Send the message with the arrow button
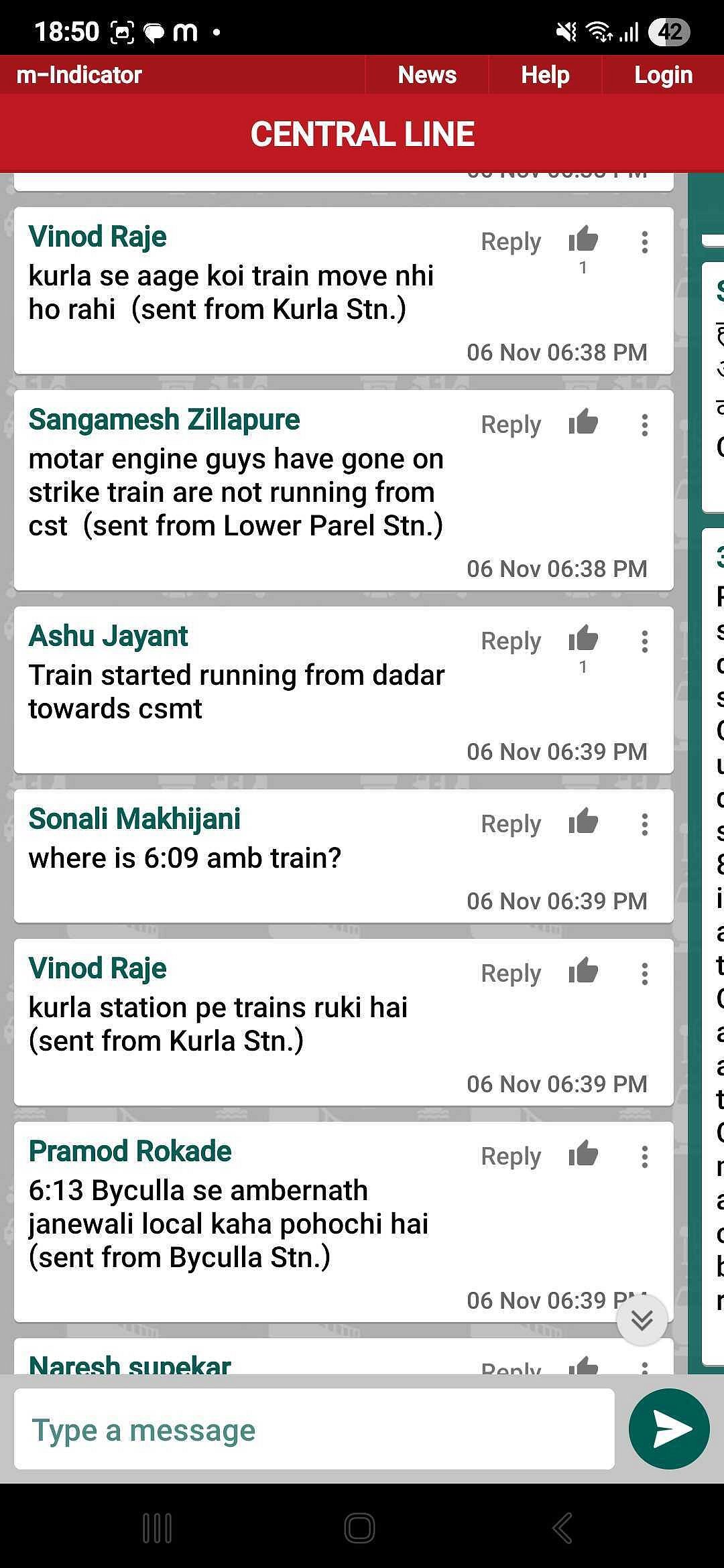 coord(668,1429)
